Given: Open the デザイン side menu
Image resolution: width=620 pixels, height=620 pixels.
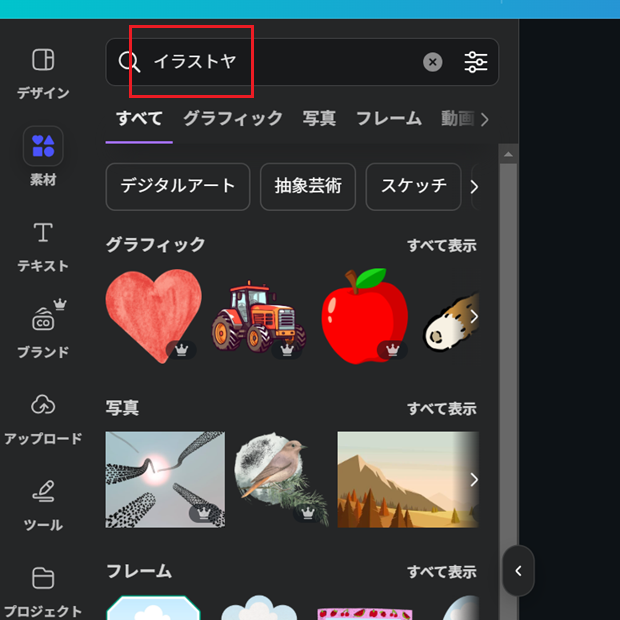Looking at the screenshot, I should coord(43,73).
